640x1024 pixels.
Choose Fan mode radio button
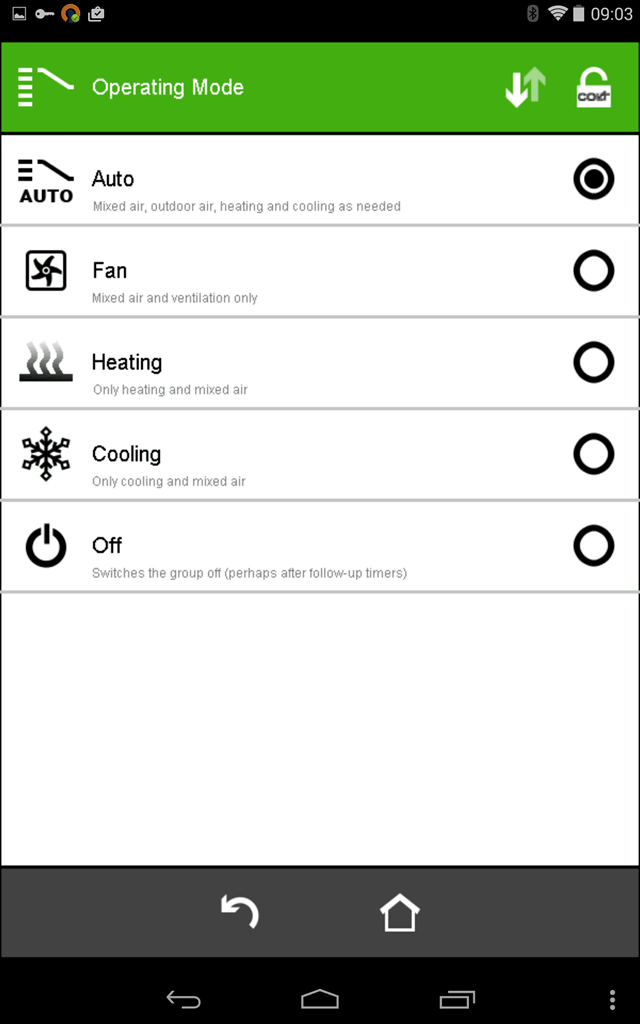(x=593, y=270)
